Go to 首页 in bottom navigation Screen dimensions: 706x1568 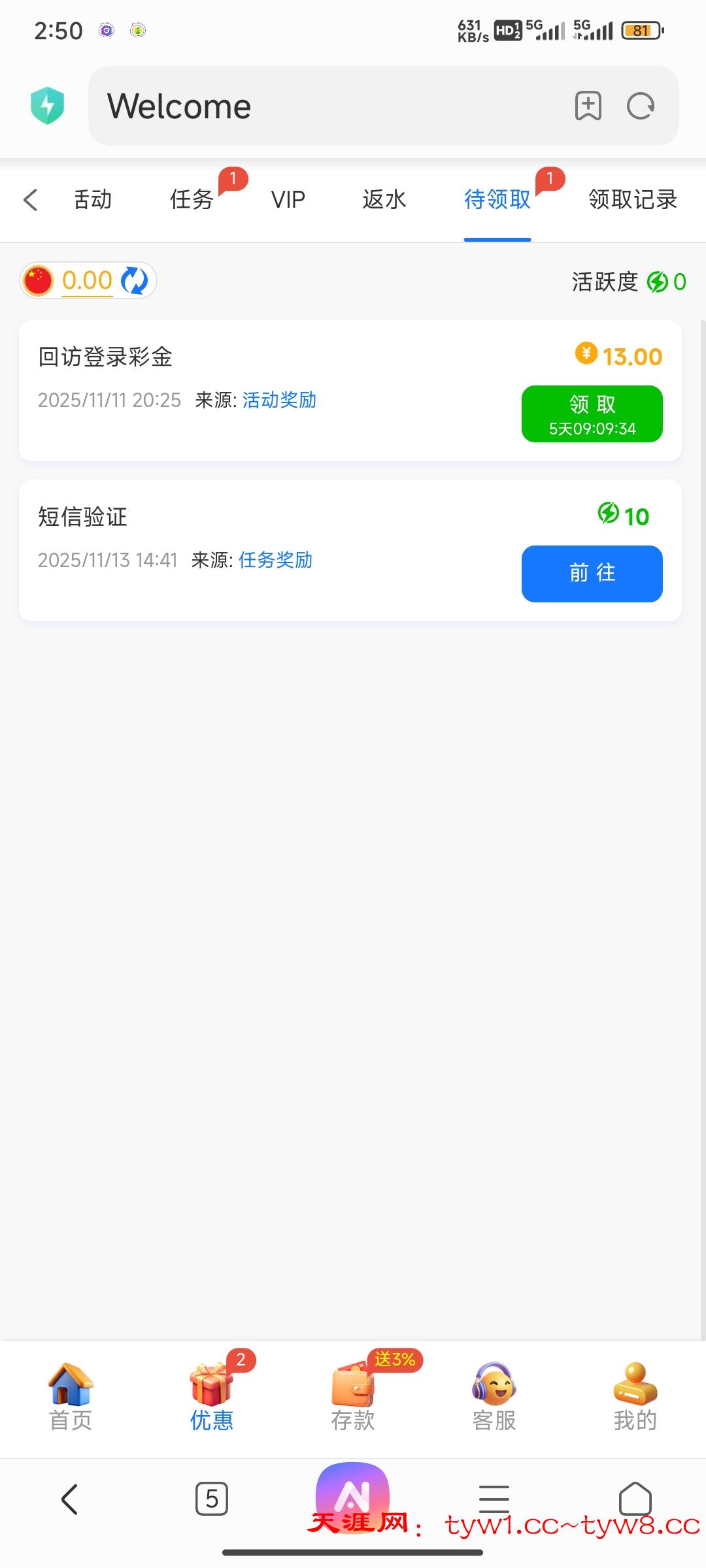(x=71, y=1397)
